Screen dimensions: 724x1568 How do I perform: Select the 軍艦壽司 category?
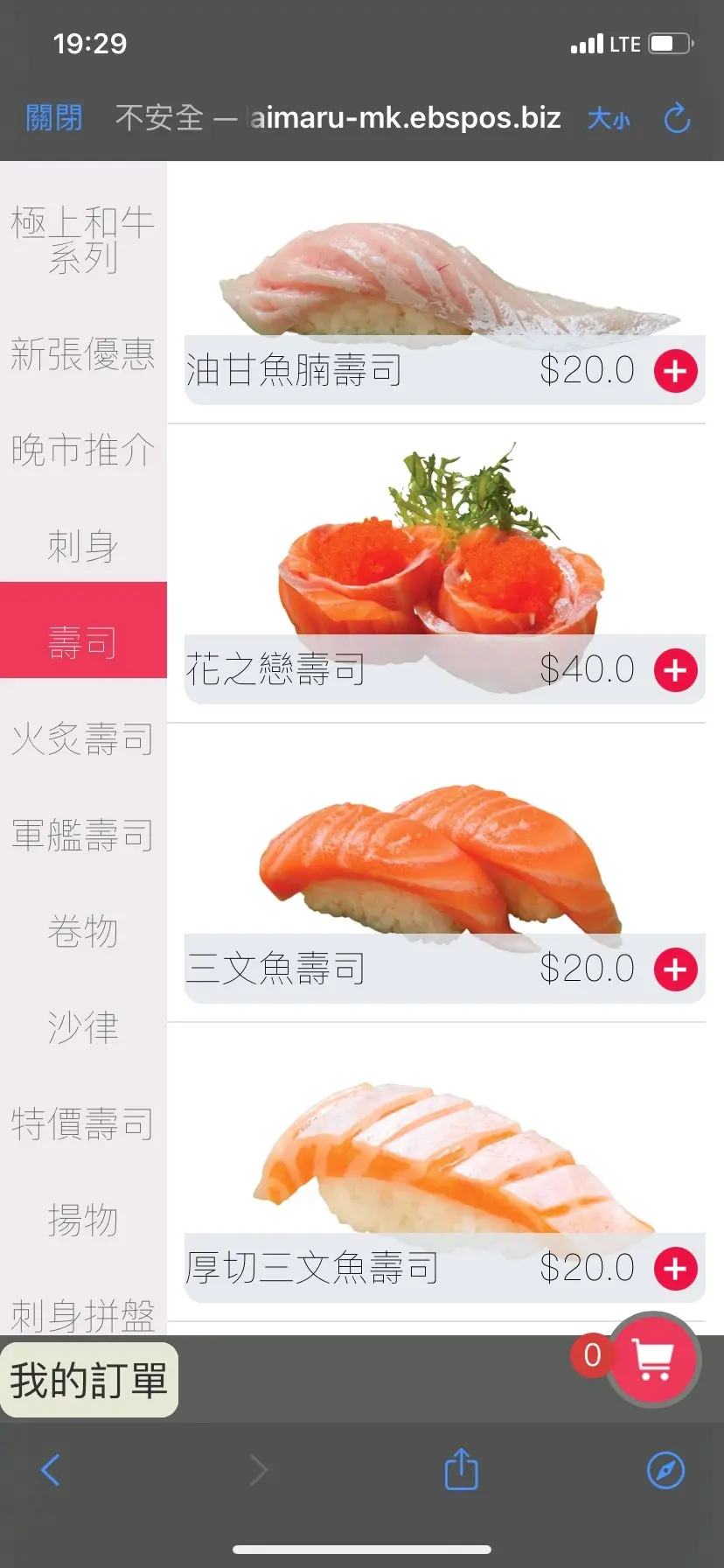(83, 835)
